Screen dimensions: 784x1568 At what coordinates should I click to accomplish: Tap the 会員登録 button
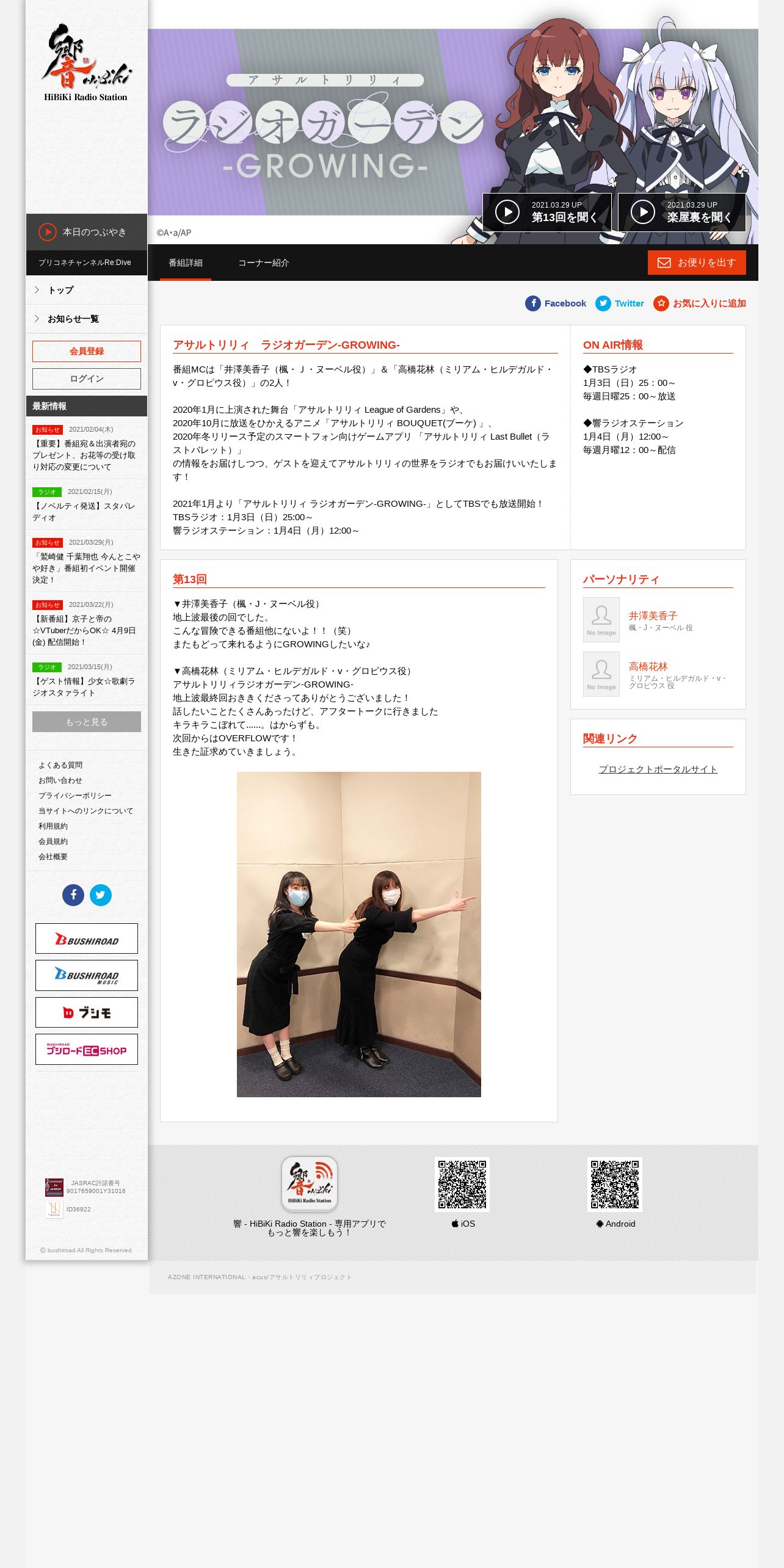coord(87,351)
